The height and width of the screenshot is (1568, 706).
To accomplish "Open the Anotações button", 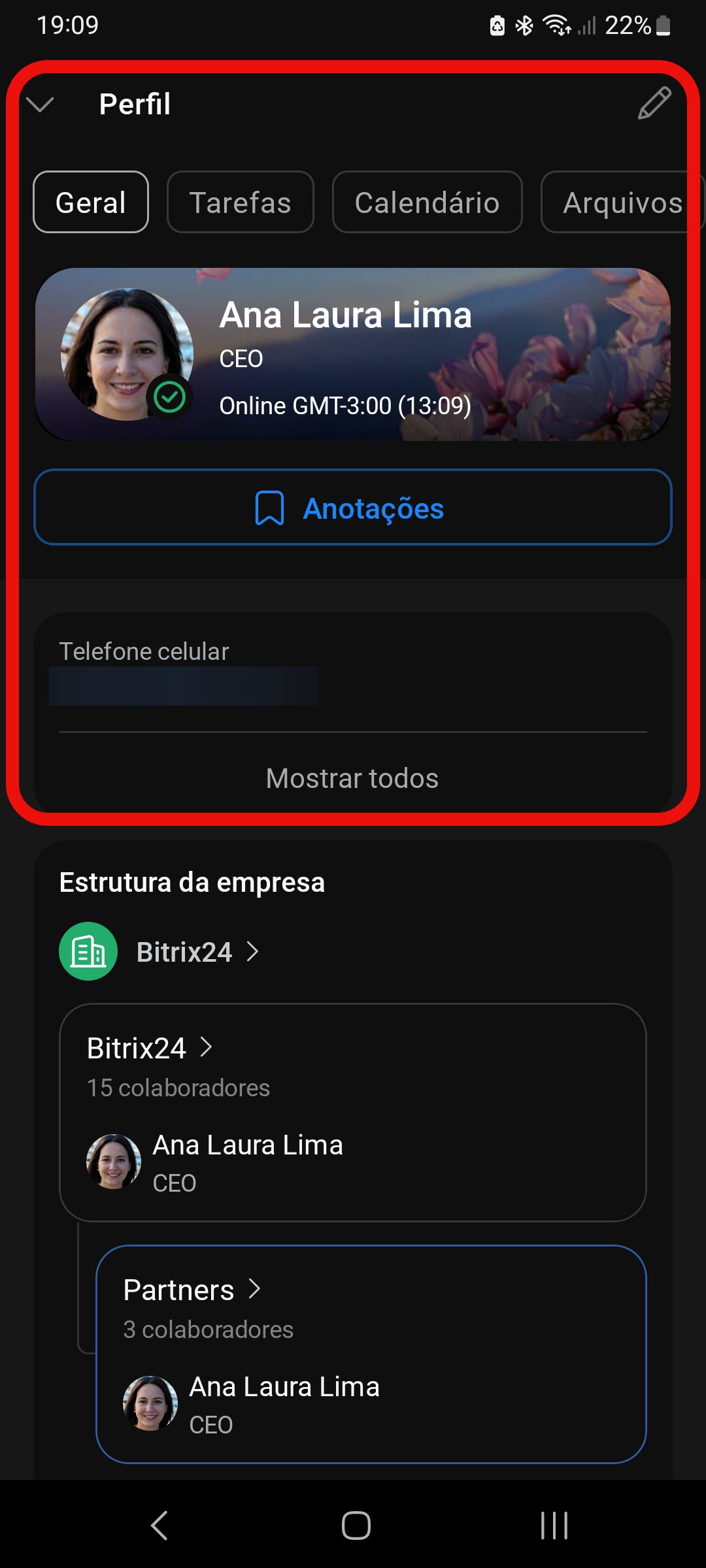I will pyautogui.click(x=353, y=508).
